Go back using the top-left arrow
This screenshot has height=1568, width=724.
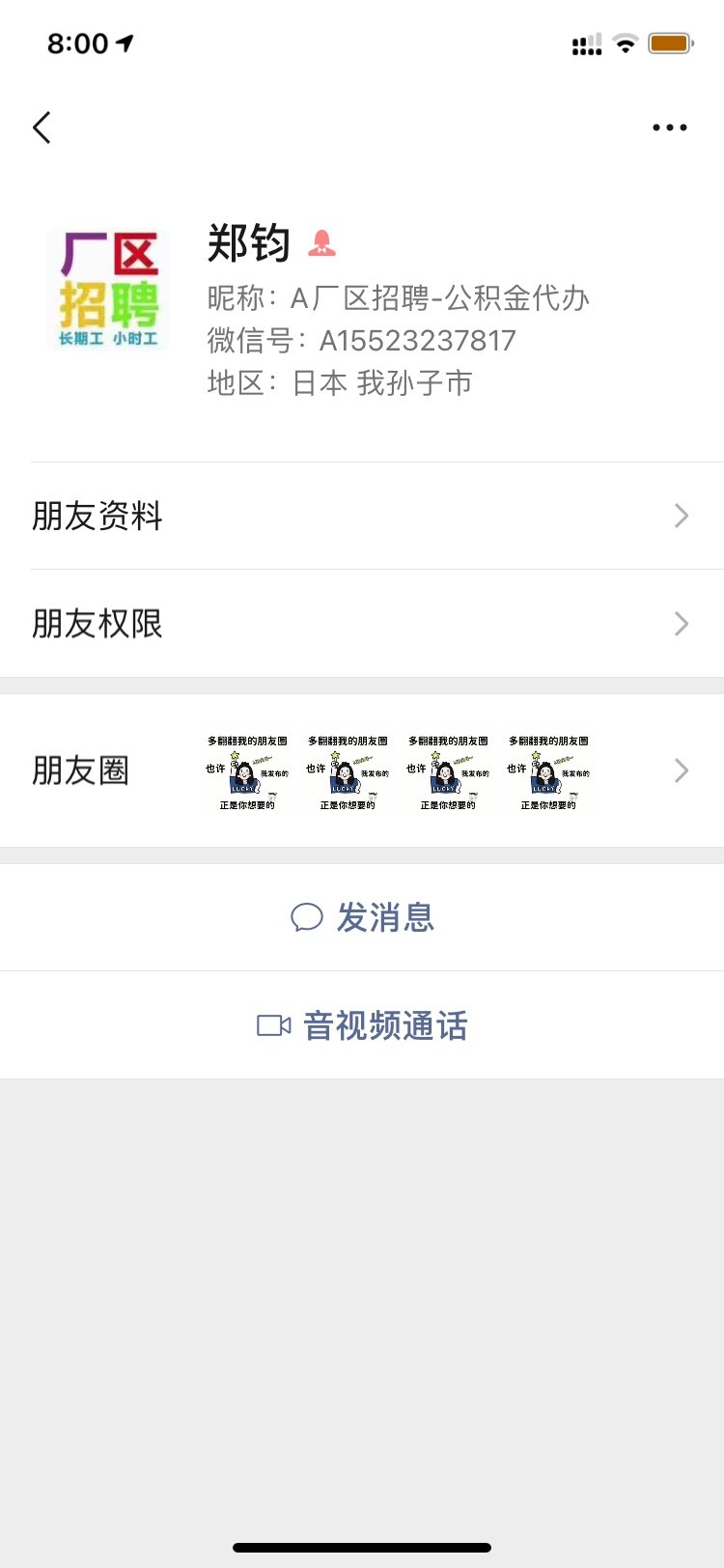42,127
